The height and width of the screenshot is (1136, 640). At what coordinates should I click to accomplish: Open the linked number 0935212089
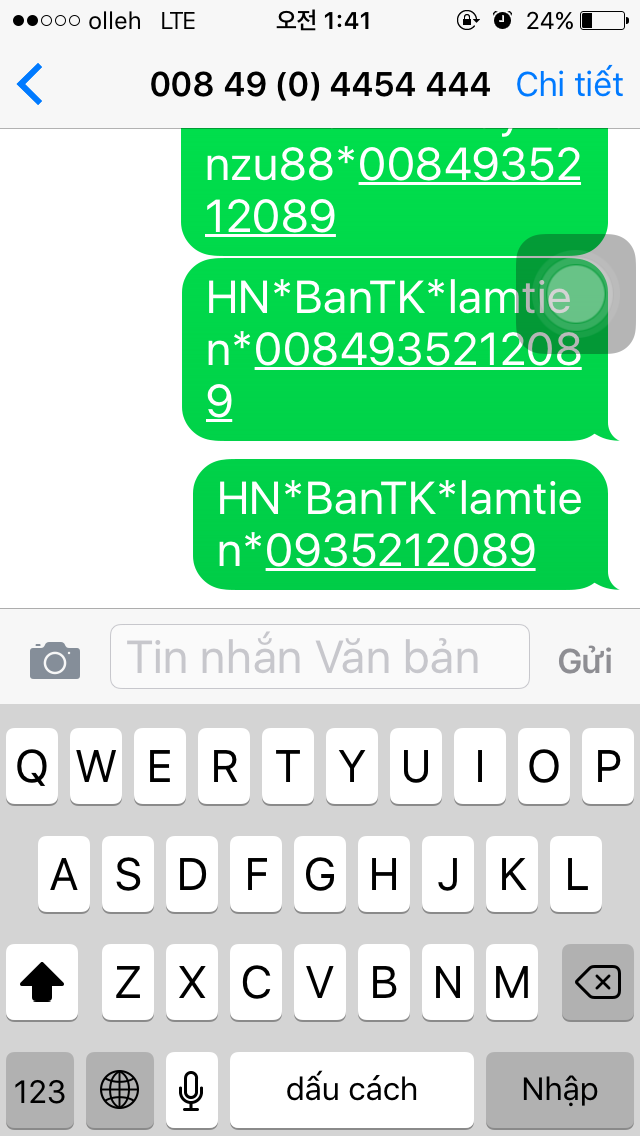tap(400, 550)
